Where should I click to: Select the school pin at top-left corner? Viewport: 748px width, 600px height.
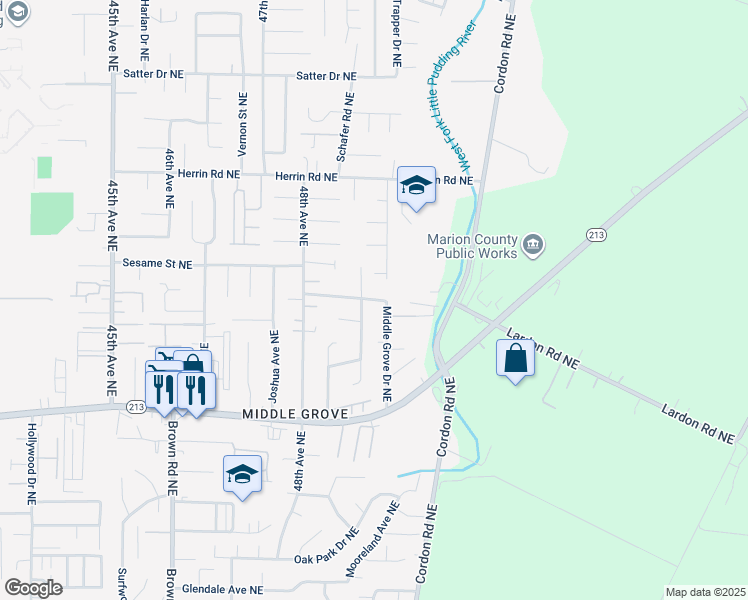[18, 11]
